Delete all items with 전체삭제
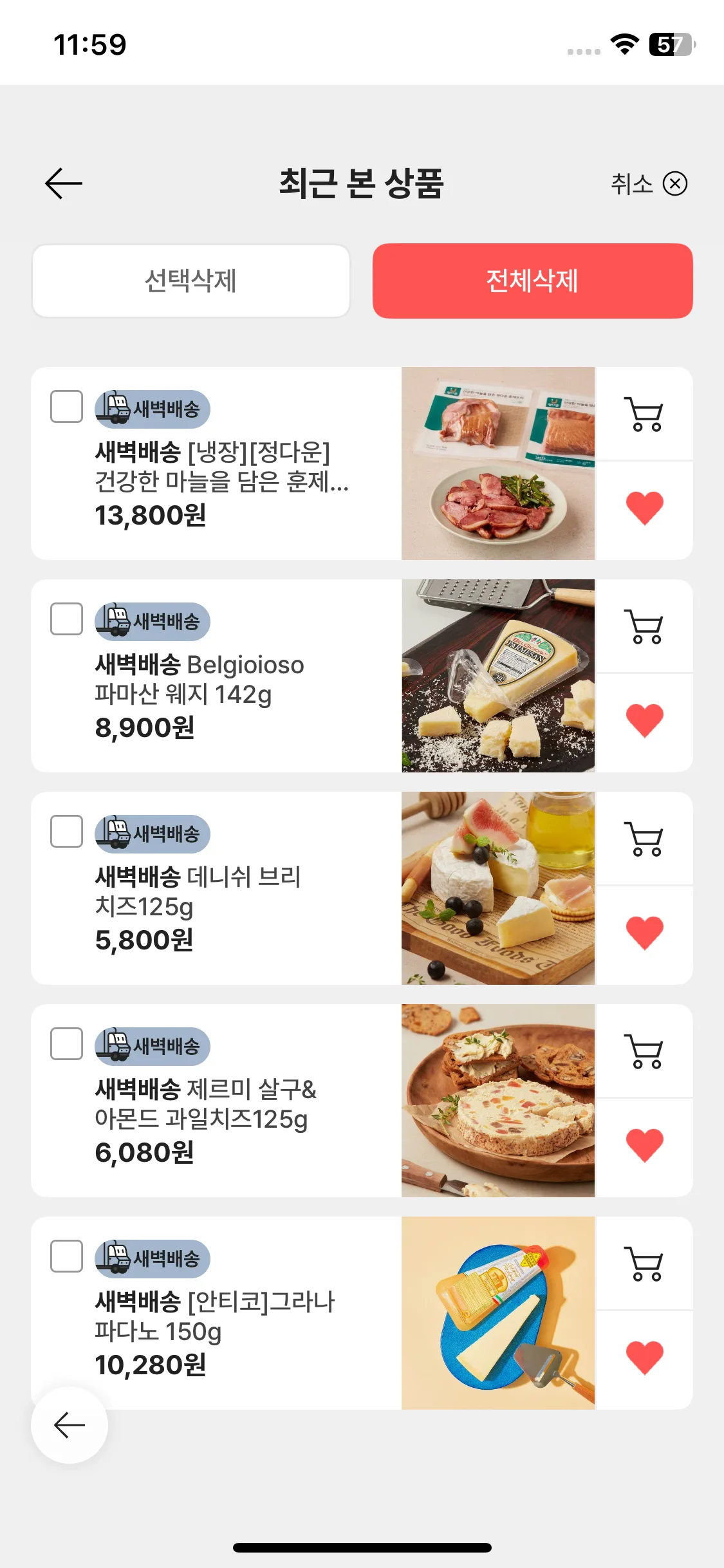 point(532,281)
